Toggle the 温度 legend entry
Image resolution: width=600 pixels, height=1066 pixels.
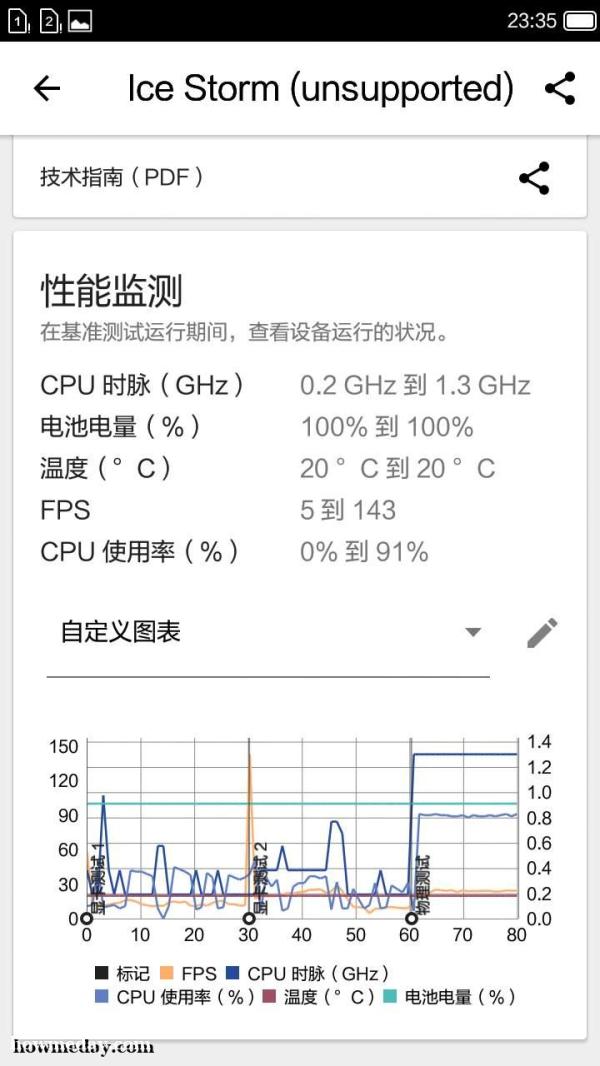tap(319, 997)
